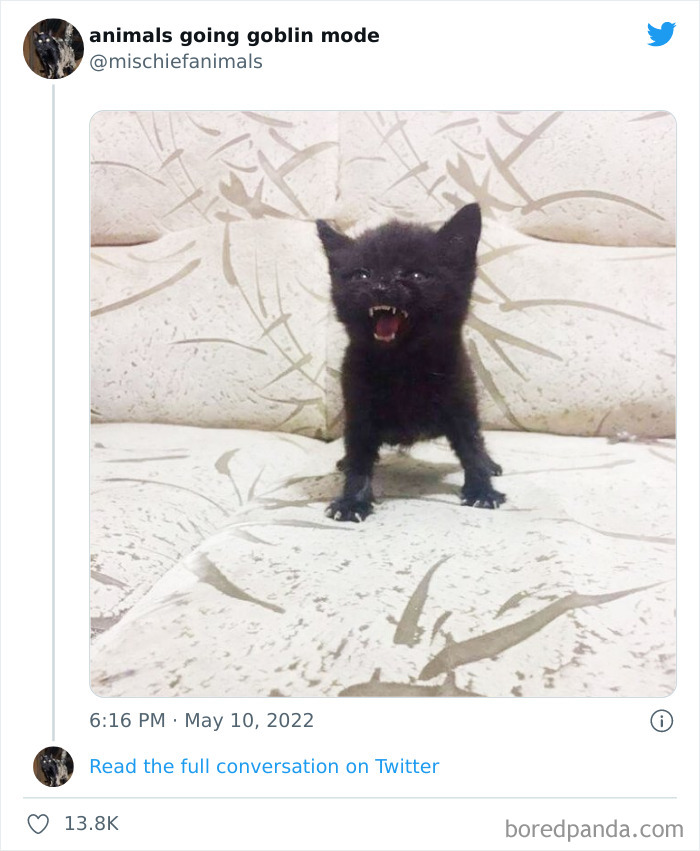
Task: Tap the Twitter bird logo
Action: [661, 35]
